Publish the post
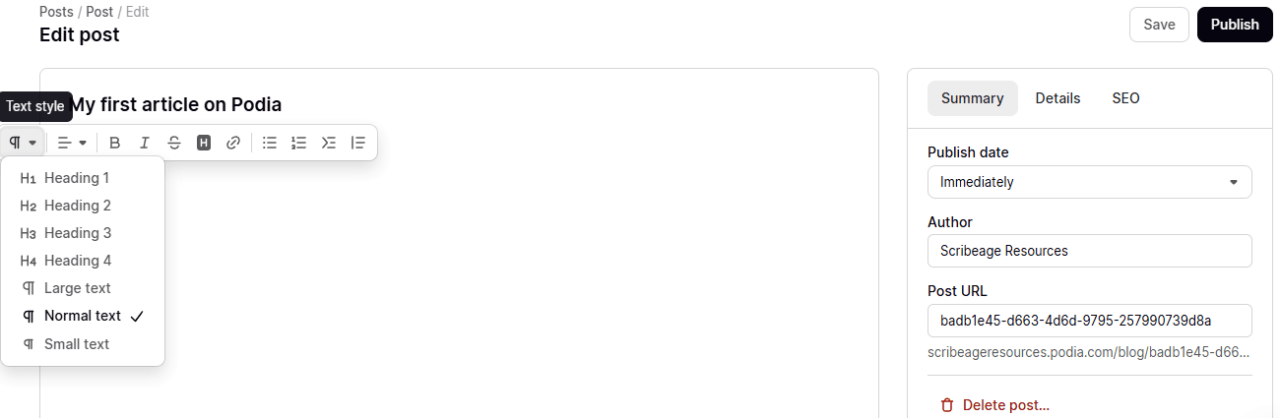Viewport: 1280px width, 418px height. 1234,25
